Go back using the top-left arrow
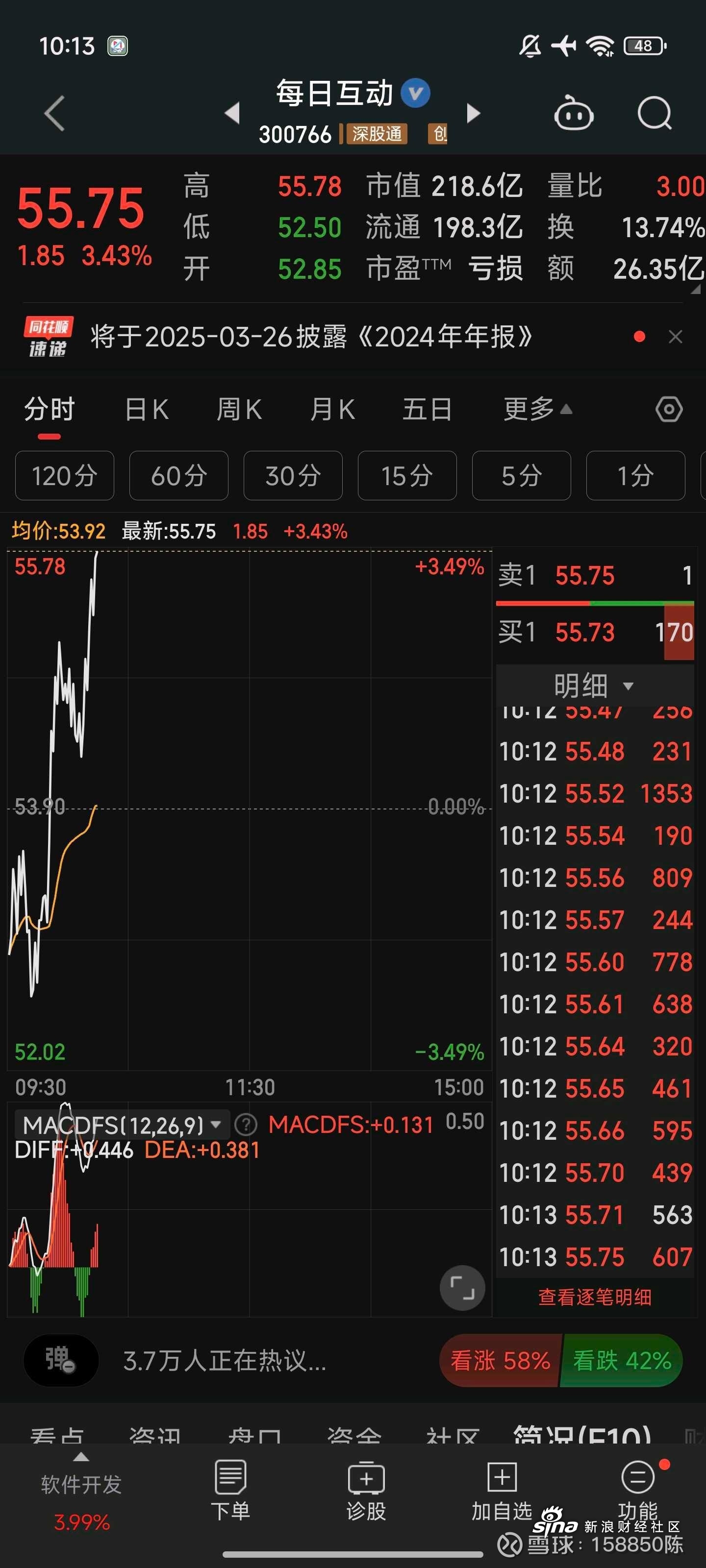Screen dimensions: 706x1568 55,113
